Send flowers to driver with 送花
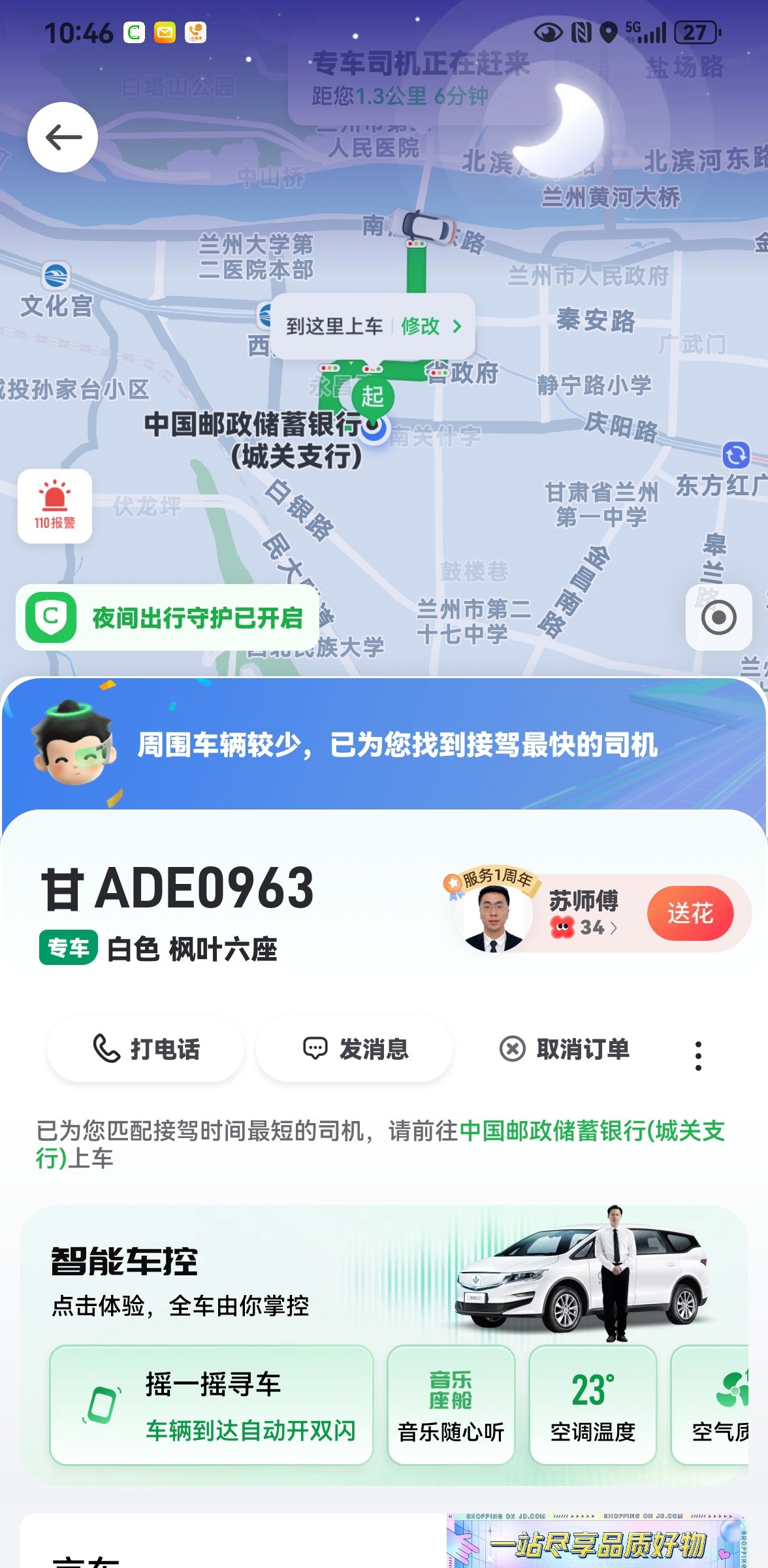 [690, 913]
